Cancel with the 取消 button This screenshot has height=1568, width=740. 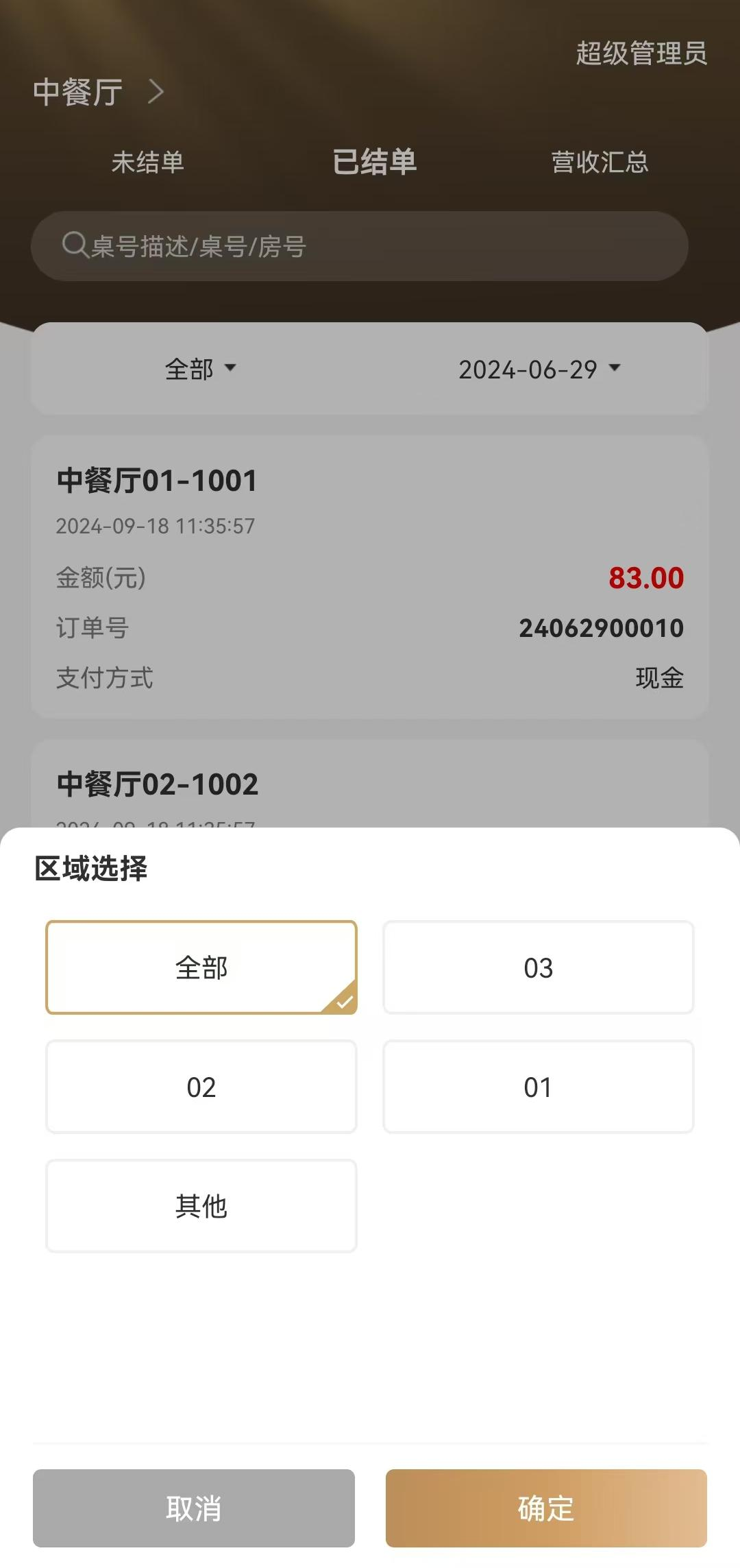[x=194, y=1508]
